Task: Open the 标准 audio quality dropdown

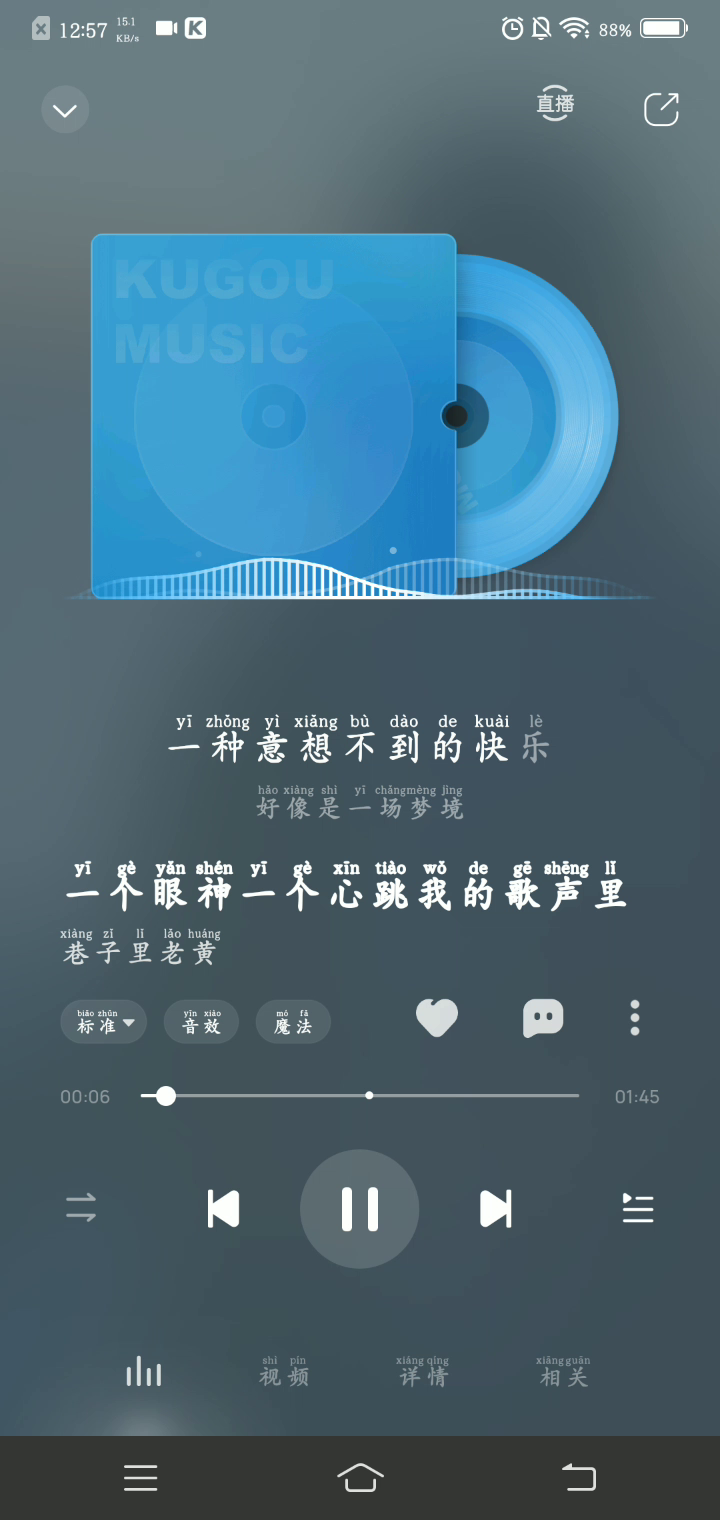Action: (104, 1022)
